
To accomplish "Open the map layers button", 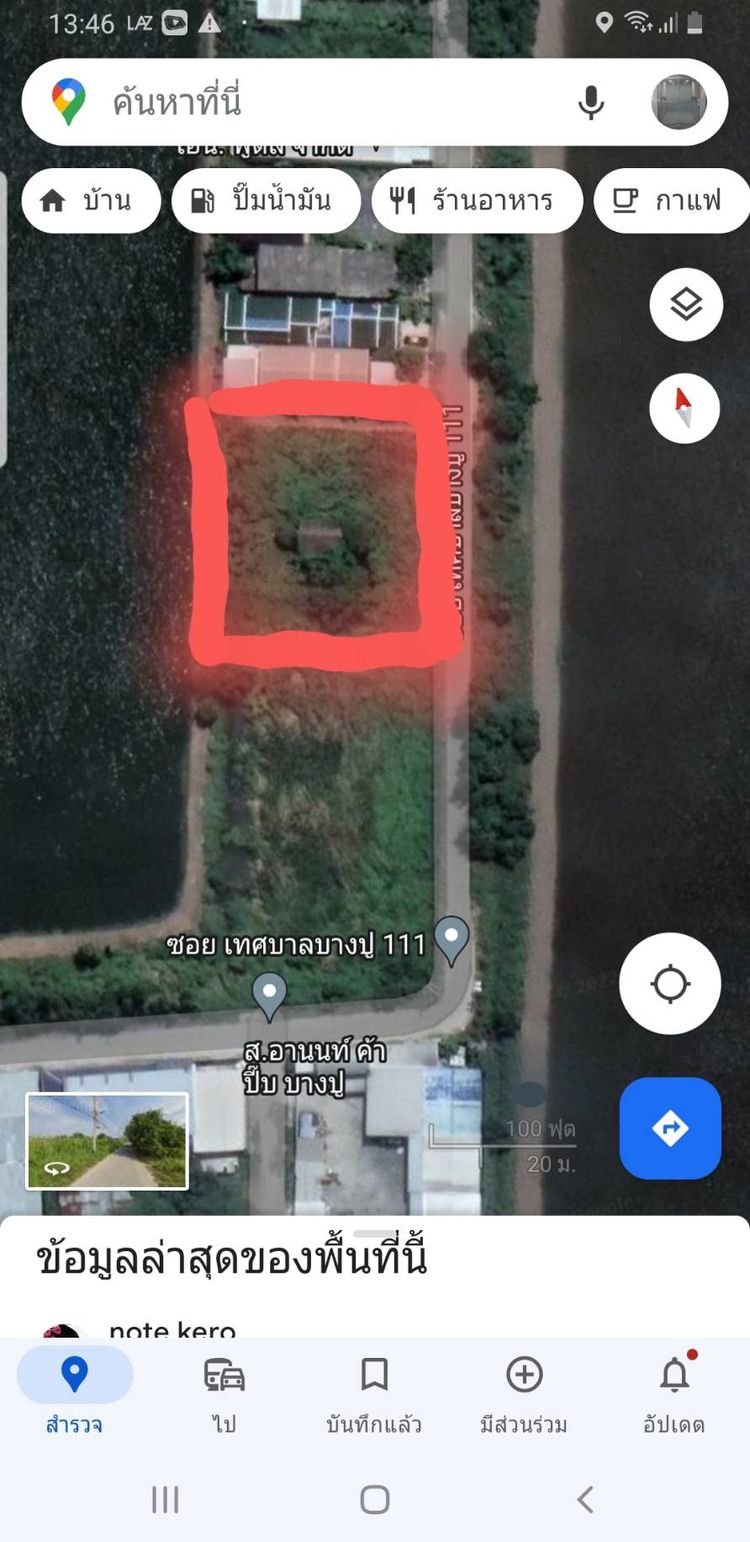I will (x=685, y=305).
